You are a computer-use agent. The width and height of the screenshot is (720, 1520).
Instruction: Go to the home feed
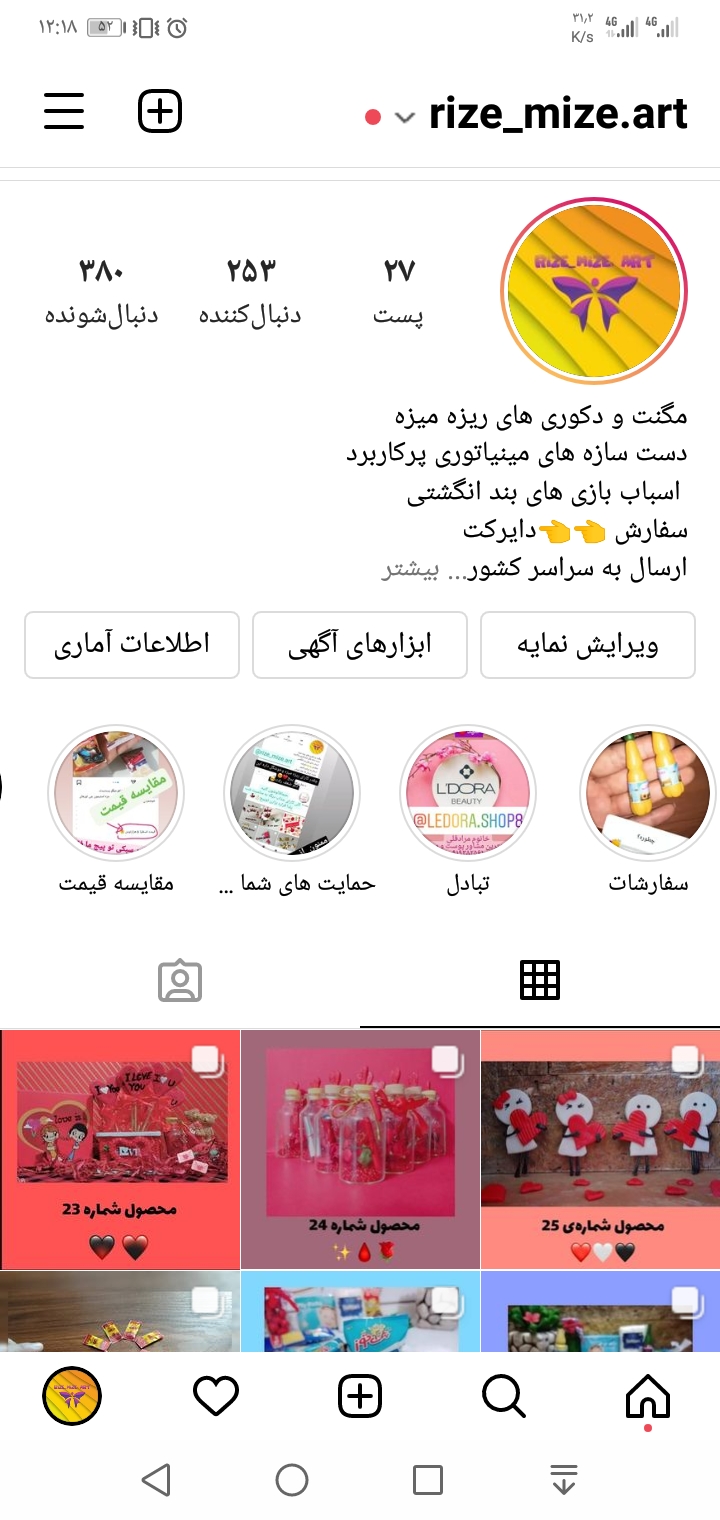pyautogui.click(x=647, y=1395)
